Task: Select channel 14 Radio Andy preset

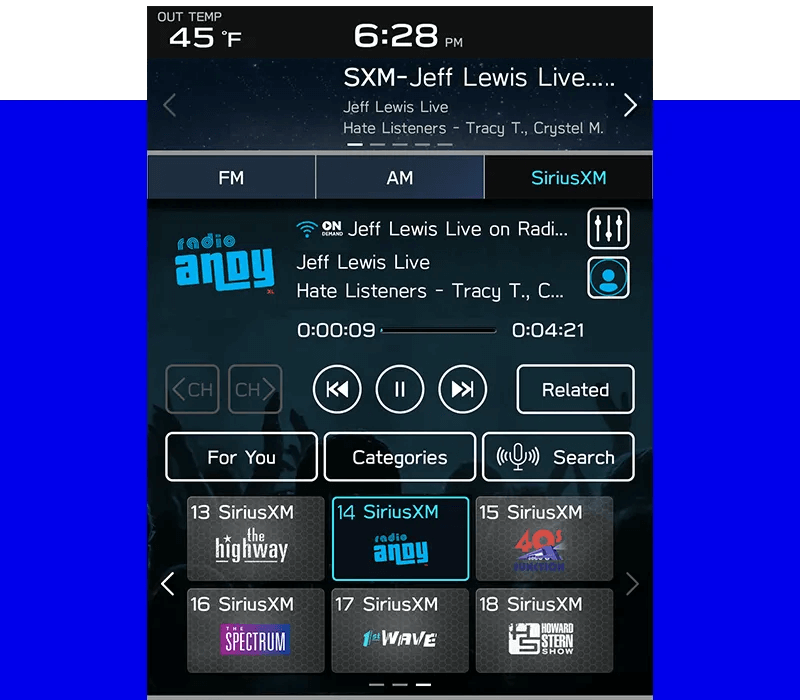Action: pyautogui.click(x=400, y=538)
